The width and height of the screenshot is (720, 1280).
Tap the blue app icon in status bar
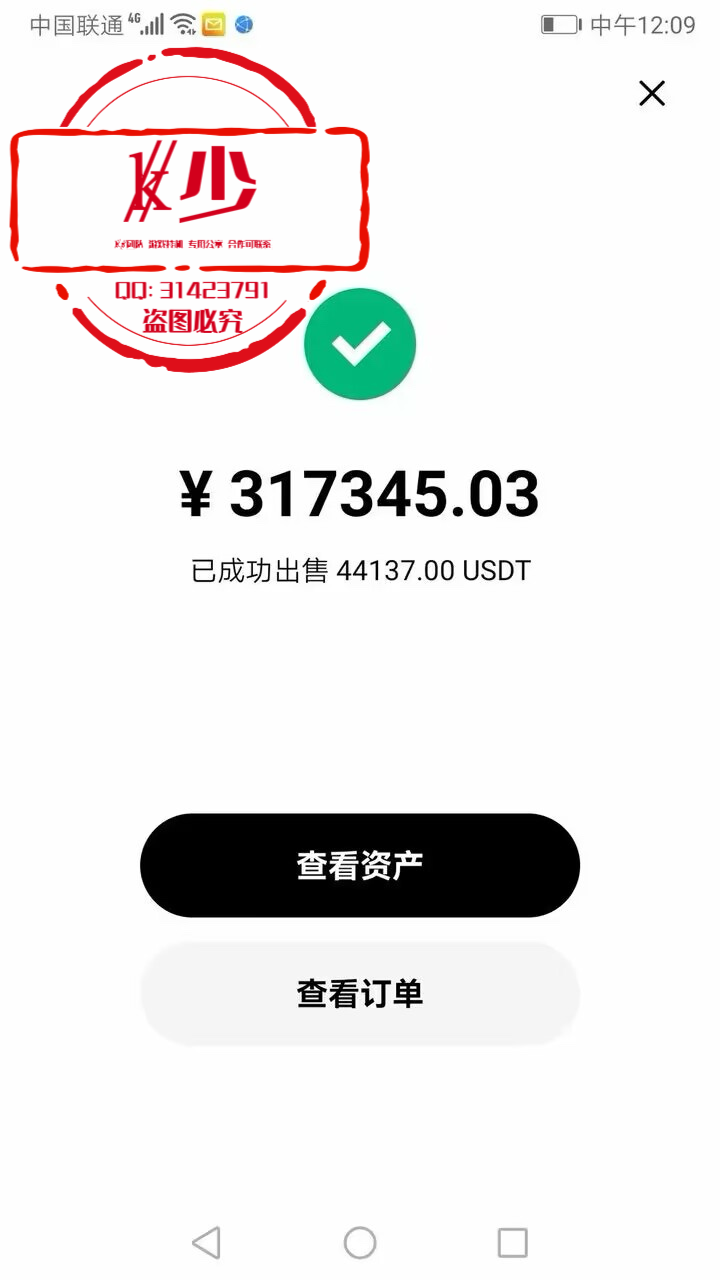coord(239,22)
